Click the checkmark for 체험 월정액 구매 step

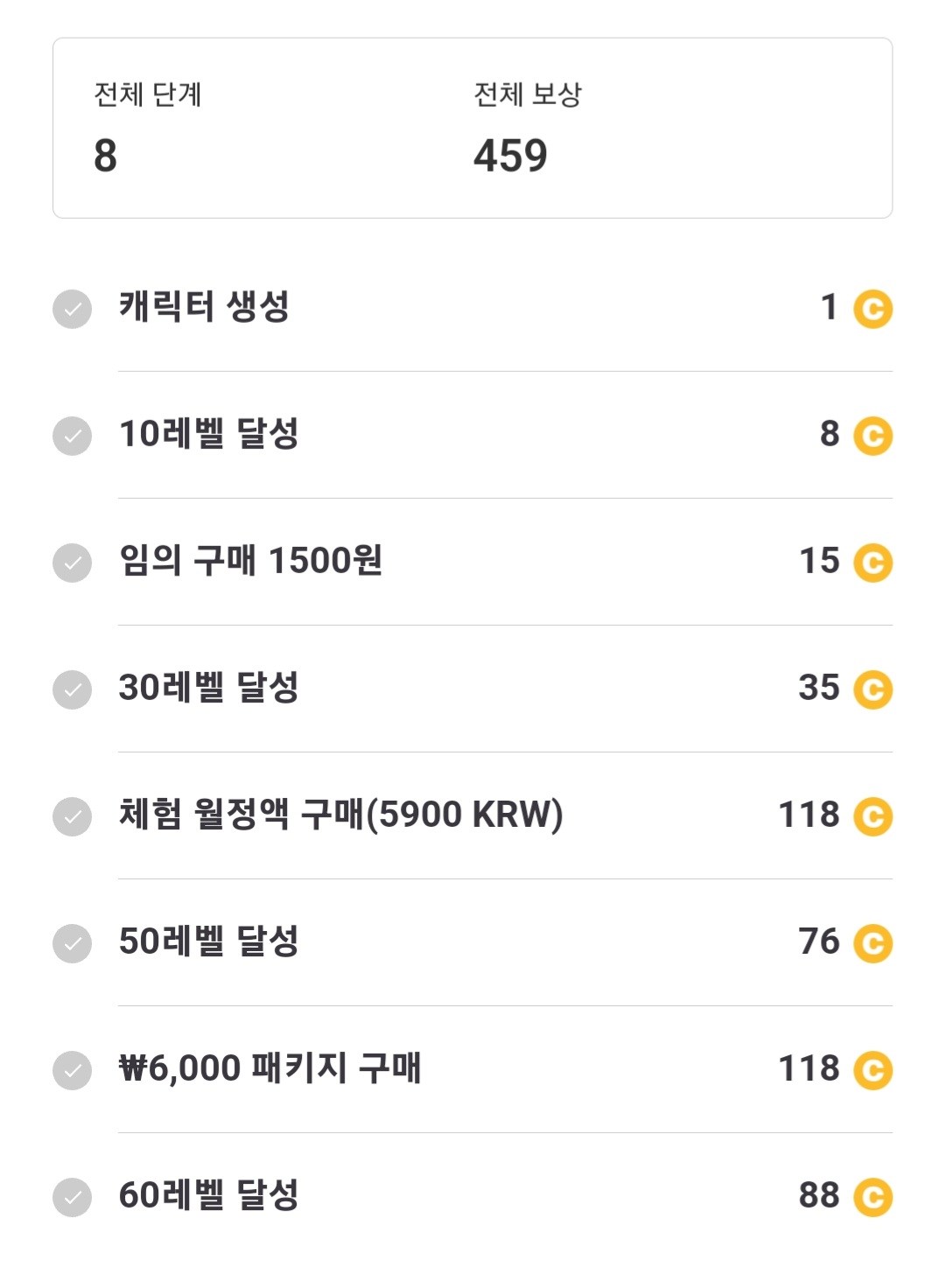click(x=72, y=816)
